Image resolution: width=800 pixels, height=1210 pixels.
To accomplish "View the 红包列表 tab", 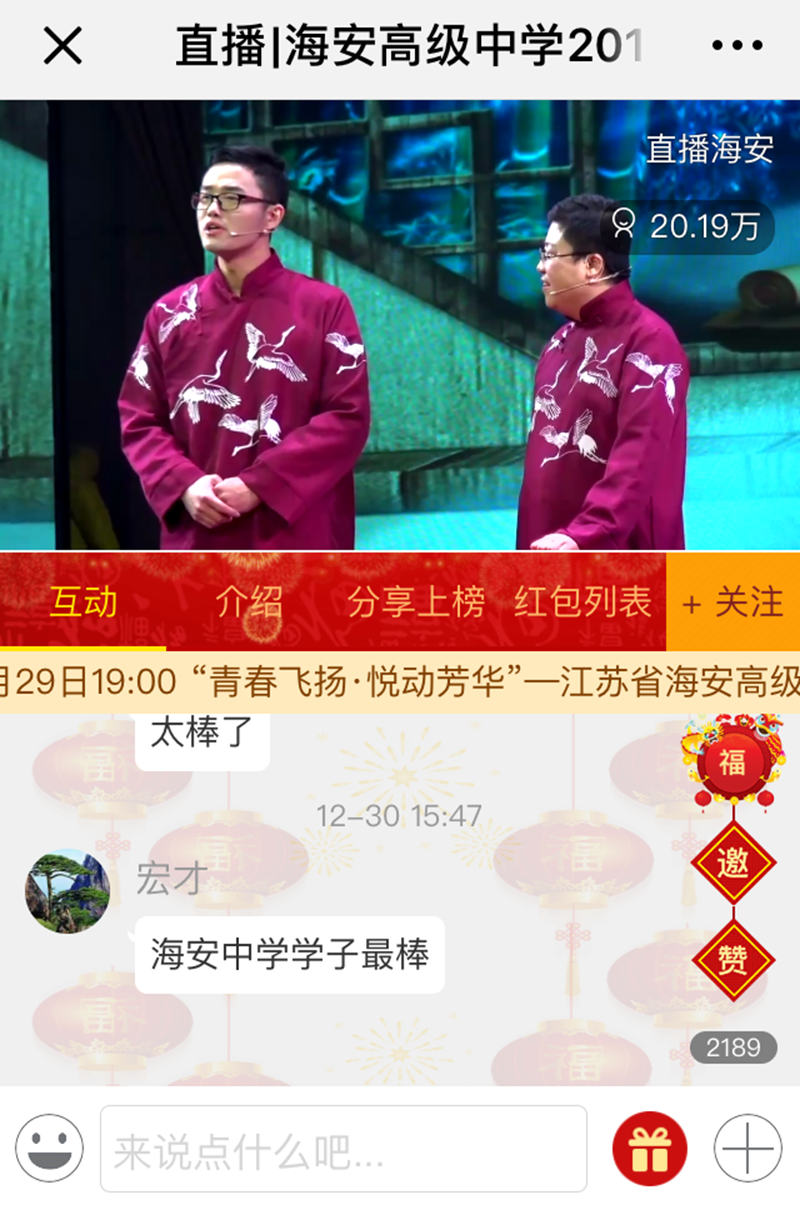I will [x=583, y=602].
